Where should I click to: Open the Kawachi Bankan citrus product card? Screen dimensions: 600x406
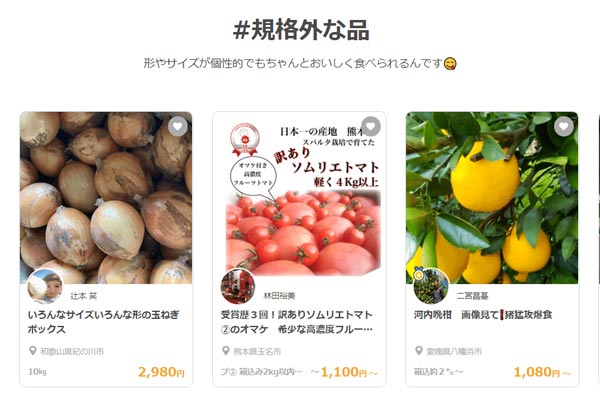491,200
